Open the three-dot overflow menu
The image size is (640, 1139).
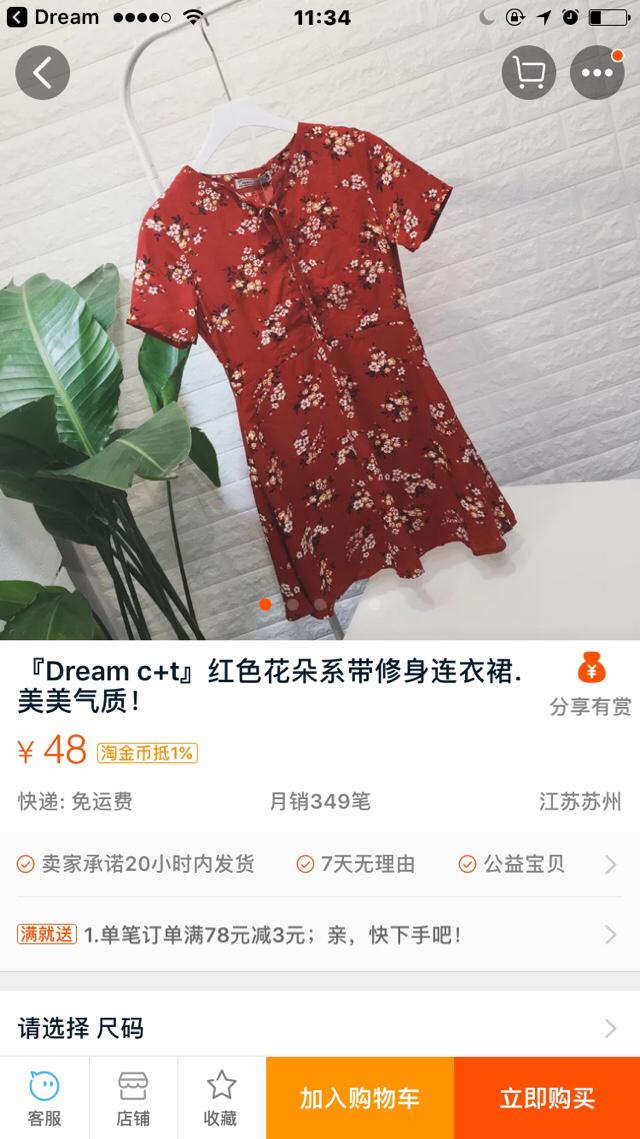597,73
